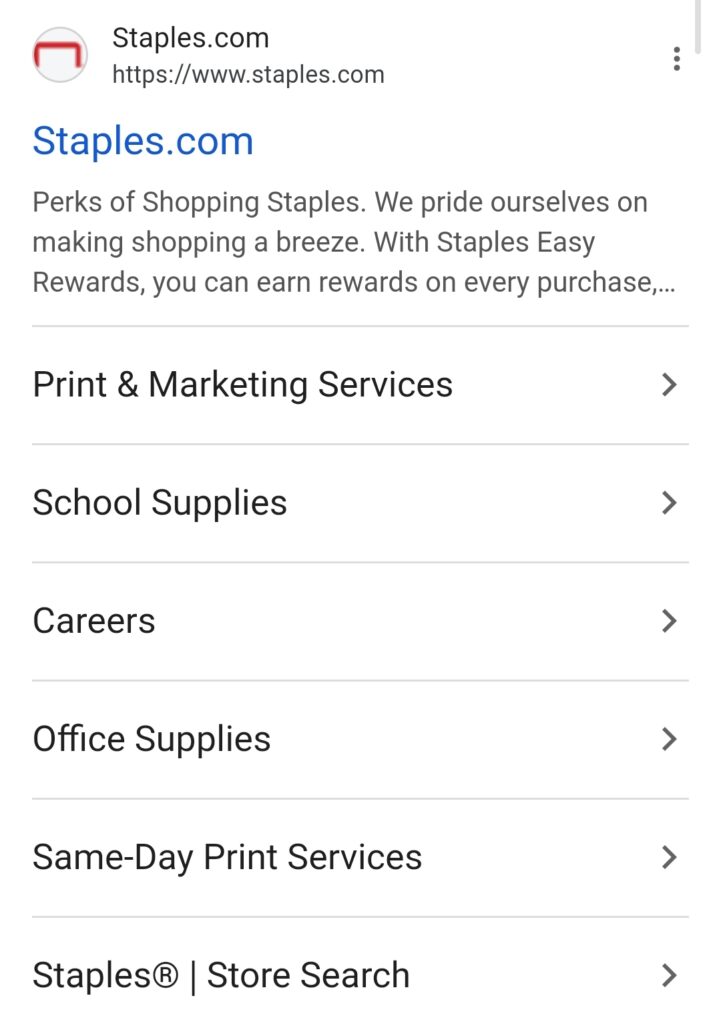Open Same-Day Print Services sitelink
The width and height of the screenshot is (721, 1024).
[228, 857]
